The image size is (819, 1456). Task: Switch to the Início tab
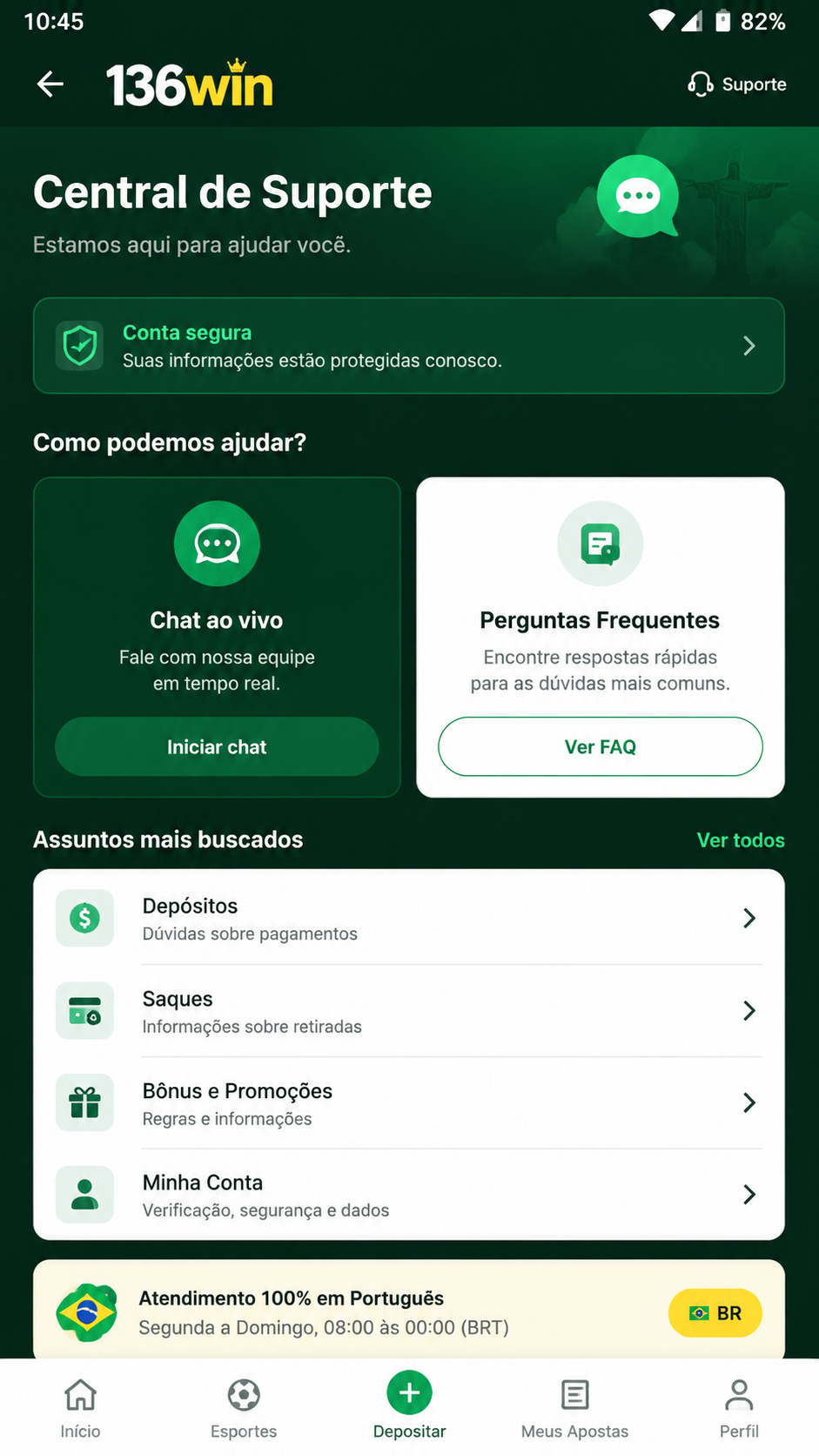point(81,1408)
